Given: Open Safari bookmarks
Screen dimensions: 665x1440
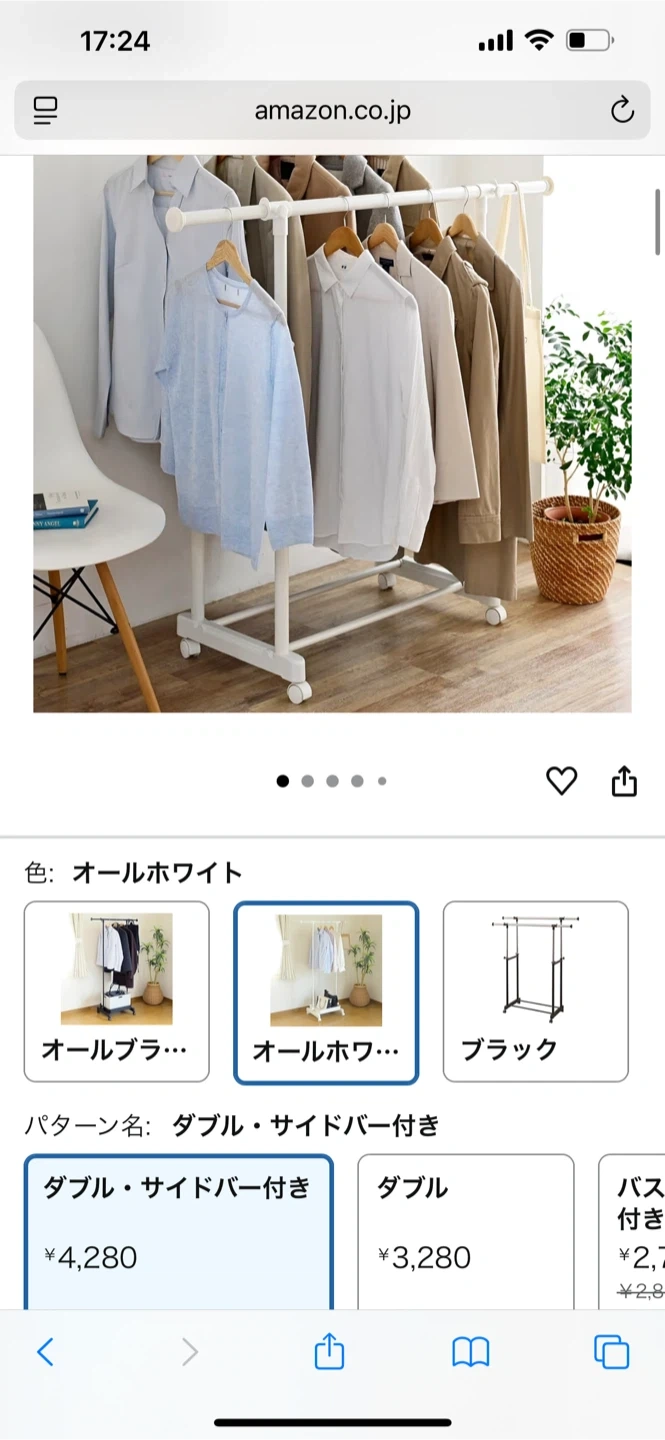Looking at the screenshot, I should (470, 1353).
